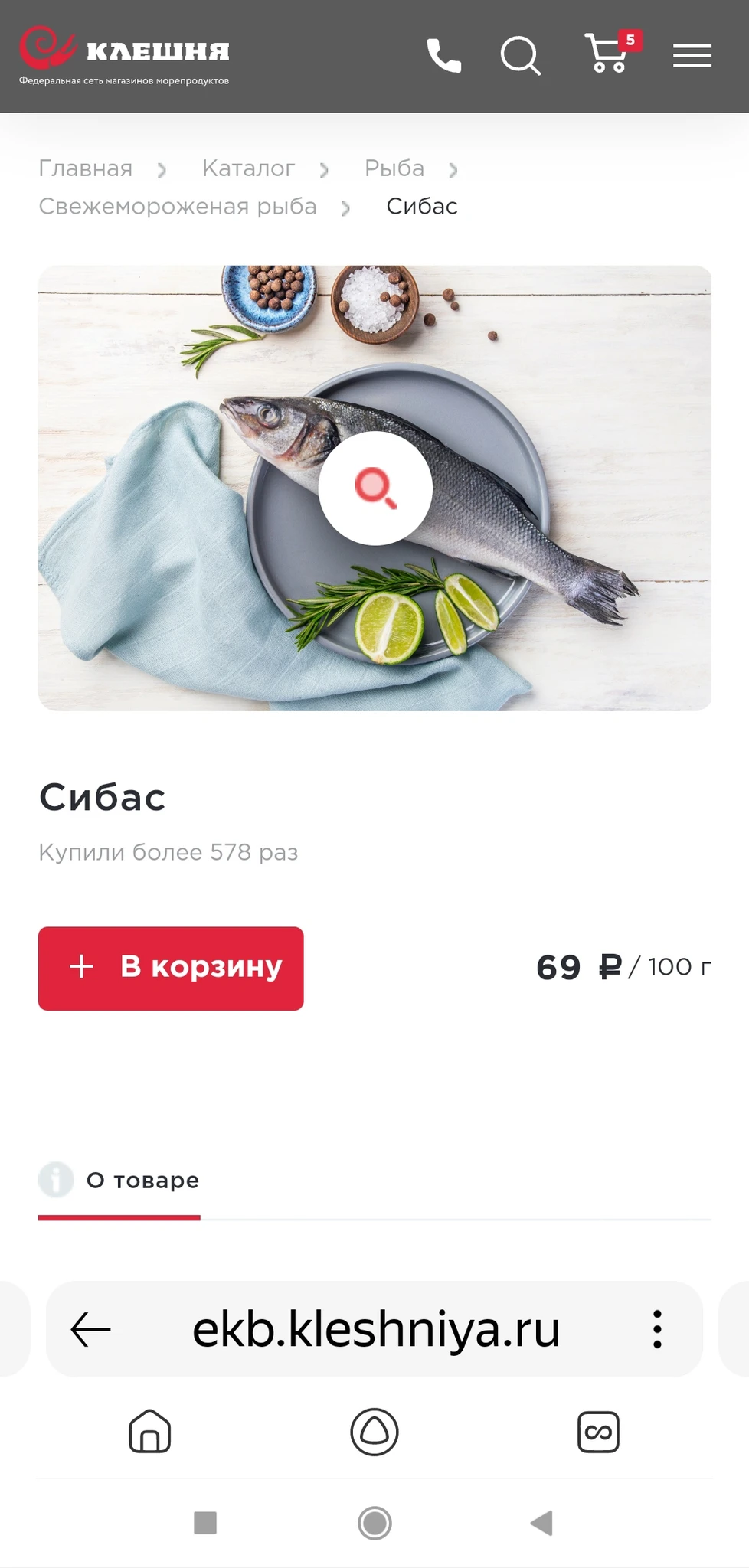The width and height of the screenshot is (749, 1568).
Task: Open the Клешня logo home link
Action: (124, 55)
